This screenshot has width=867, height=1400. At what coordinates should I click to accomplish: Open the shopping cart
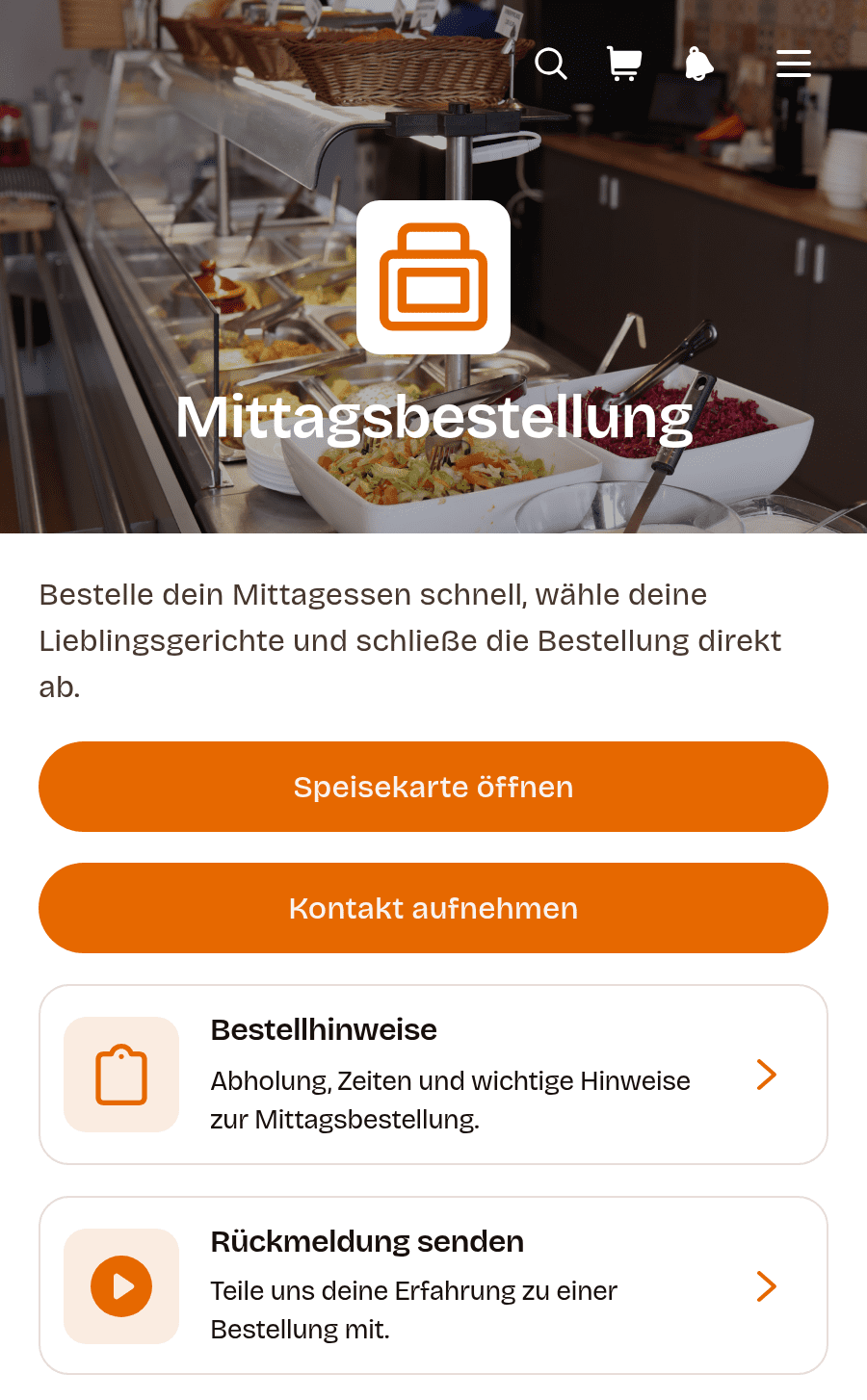(624, 64)
